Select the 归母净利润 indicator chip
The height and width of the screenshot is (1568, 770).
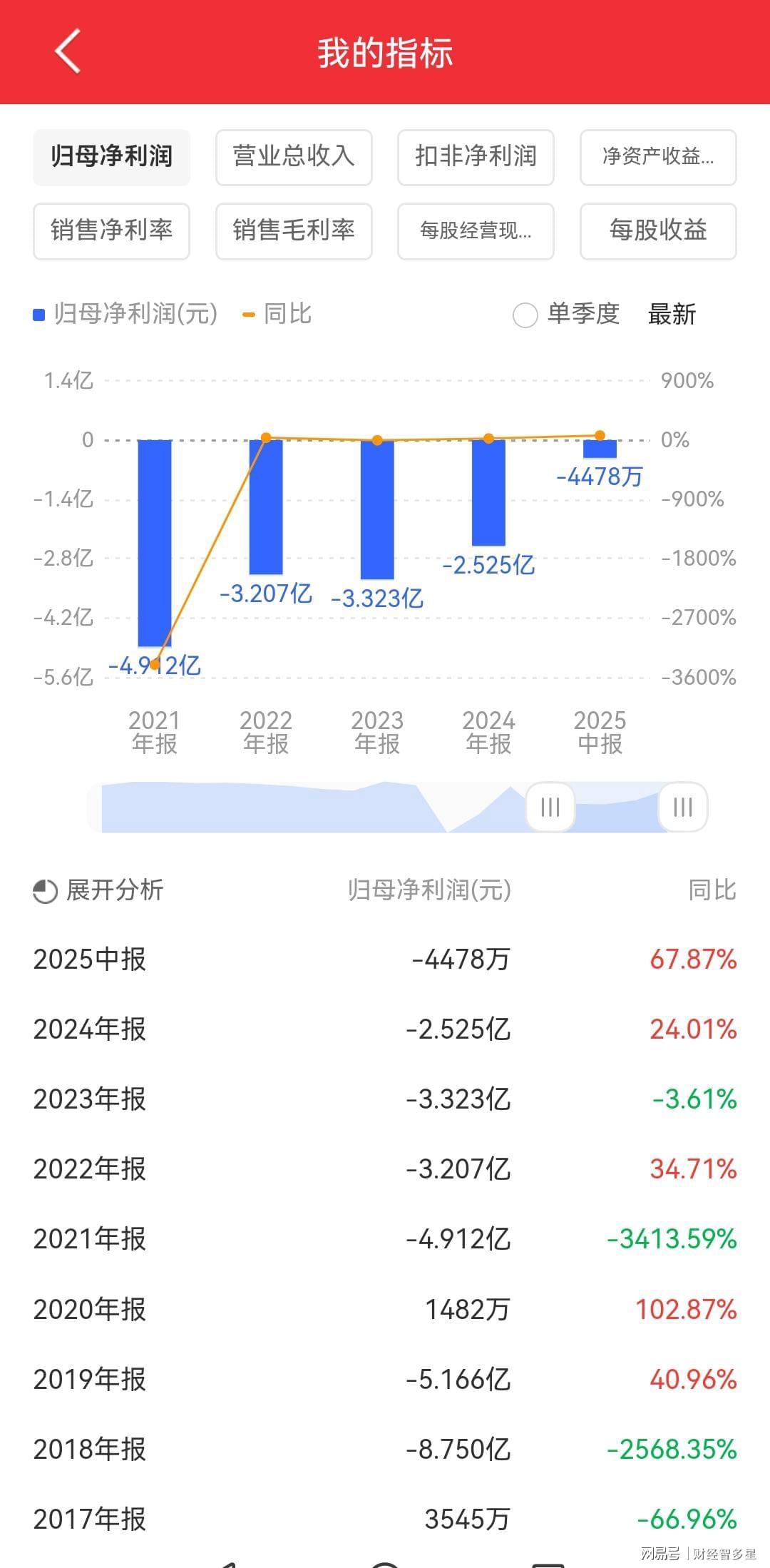tap(111, 157)
